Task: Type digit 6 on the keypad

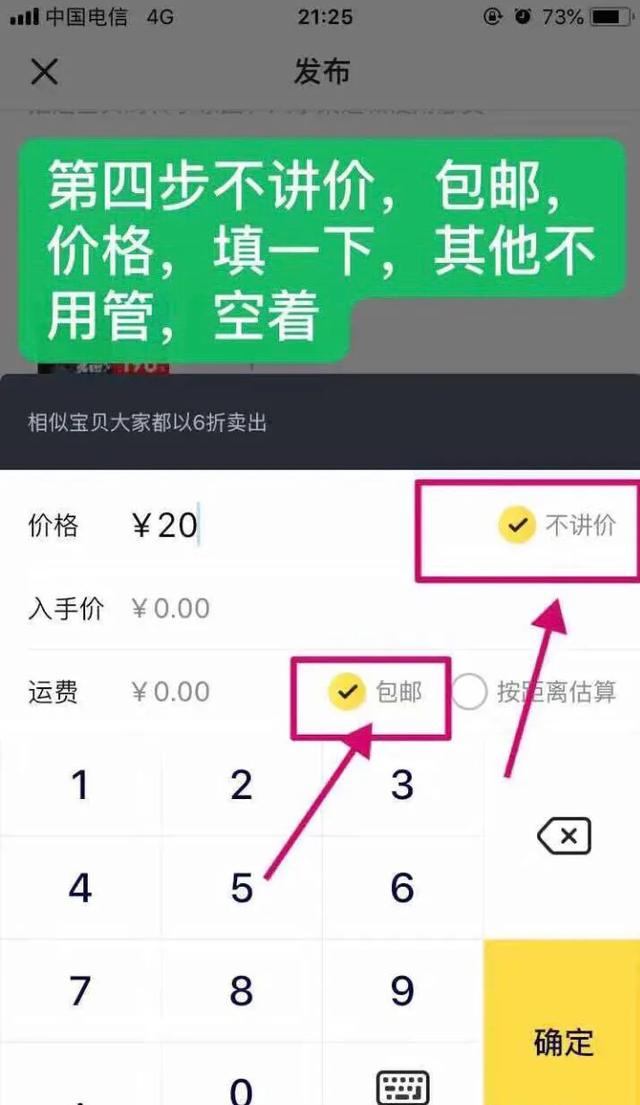Action: pyautogui.click(x=402, y=888)
